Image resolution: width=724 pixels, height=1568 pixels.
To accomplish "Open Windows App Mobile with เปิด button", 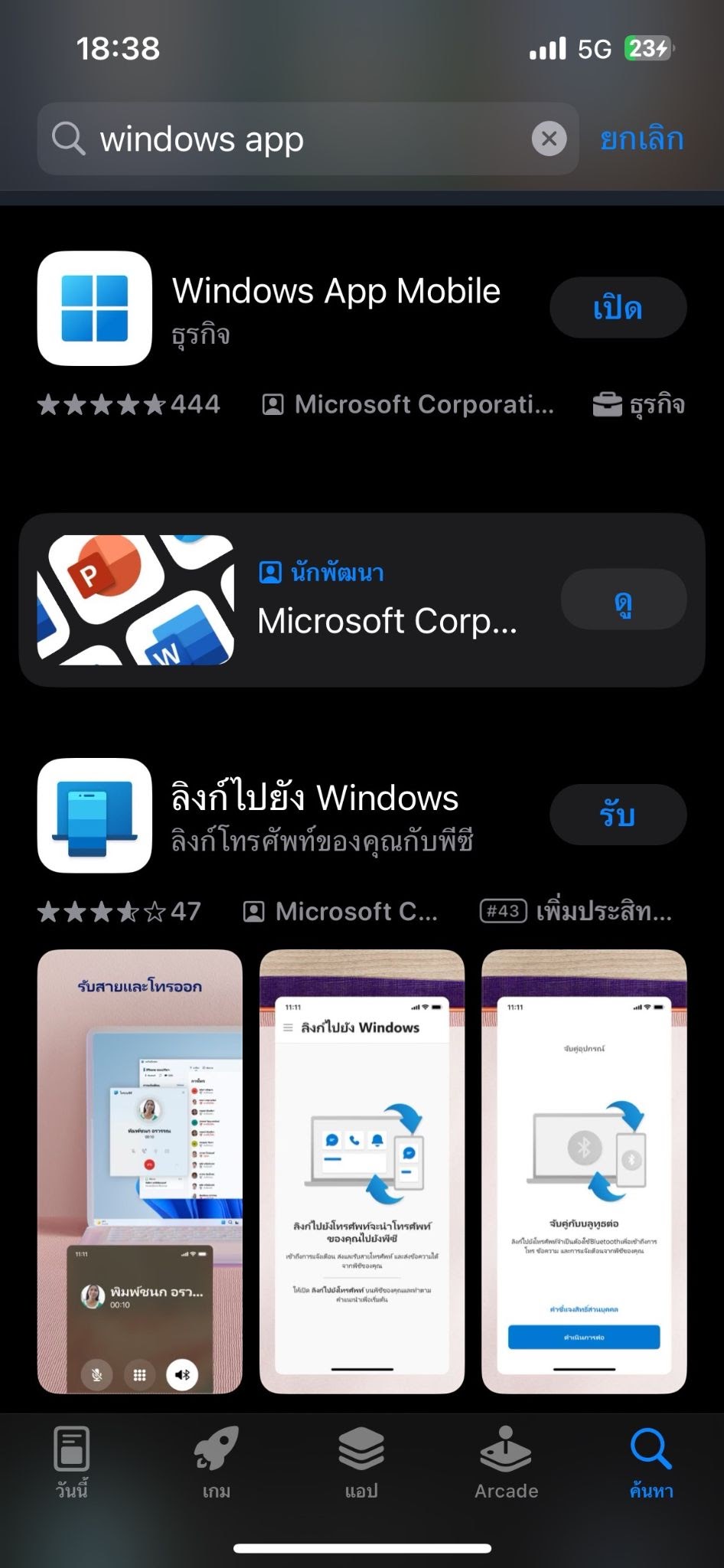I will tap(618, 308).
